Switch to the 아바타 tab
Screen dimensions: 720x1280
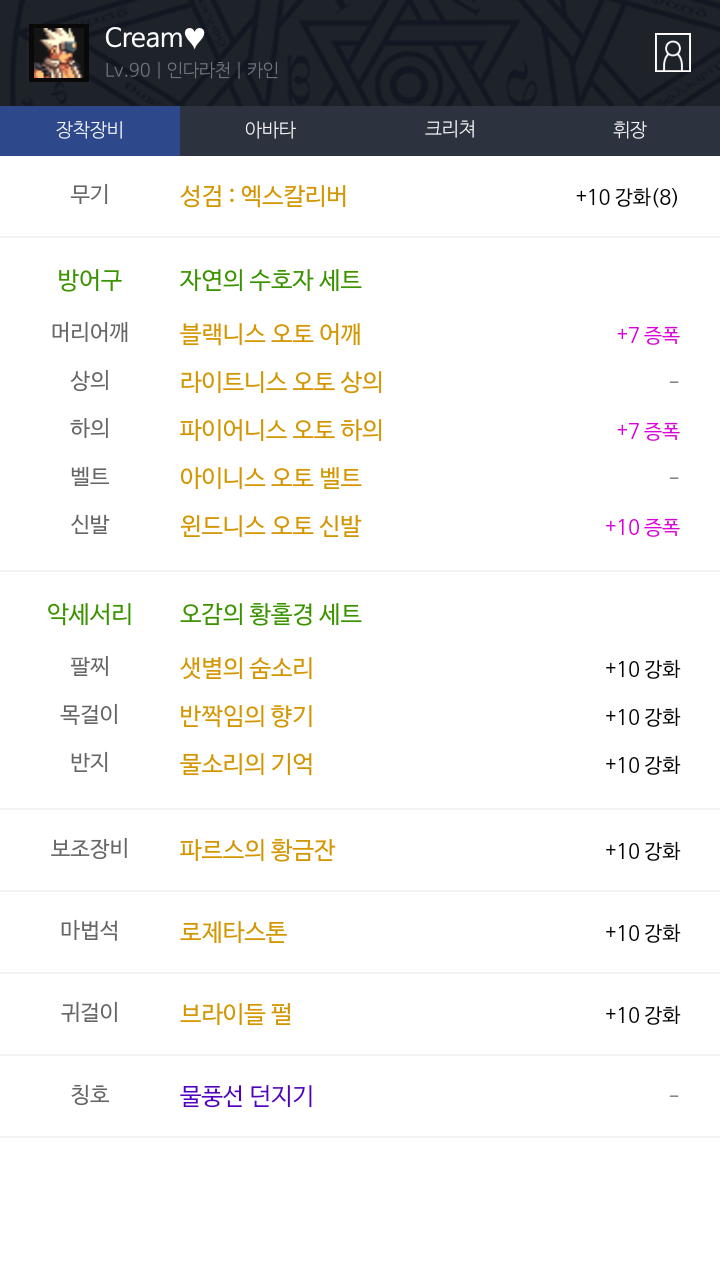[270, 130]
